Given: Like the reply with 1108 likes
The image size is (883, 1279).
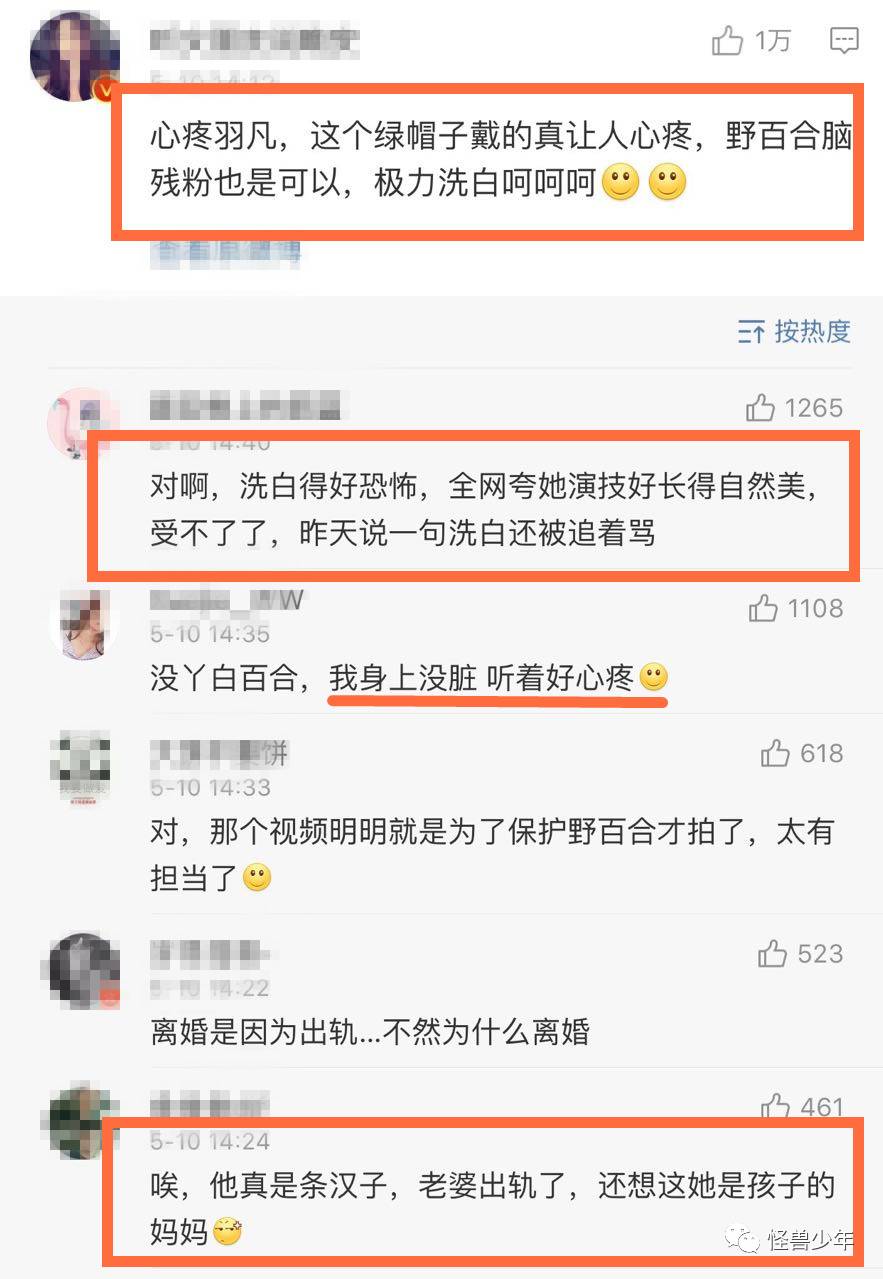Looking at the screenshot, I should pyautogui.click(x=763, y=607).
